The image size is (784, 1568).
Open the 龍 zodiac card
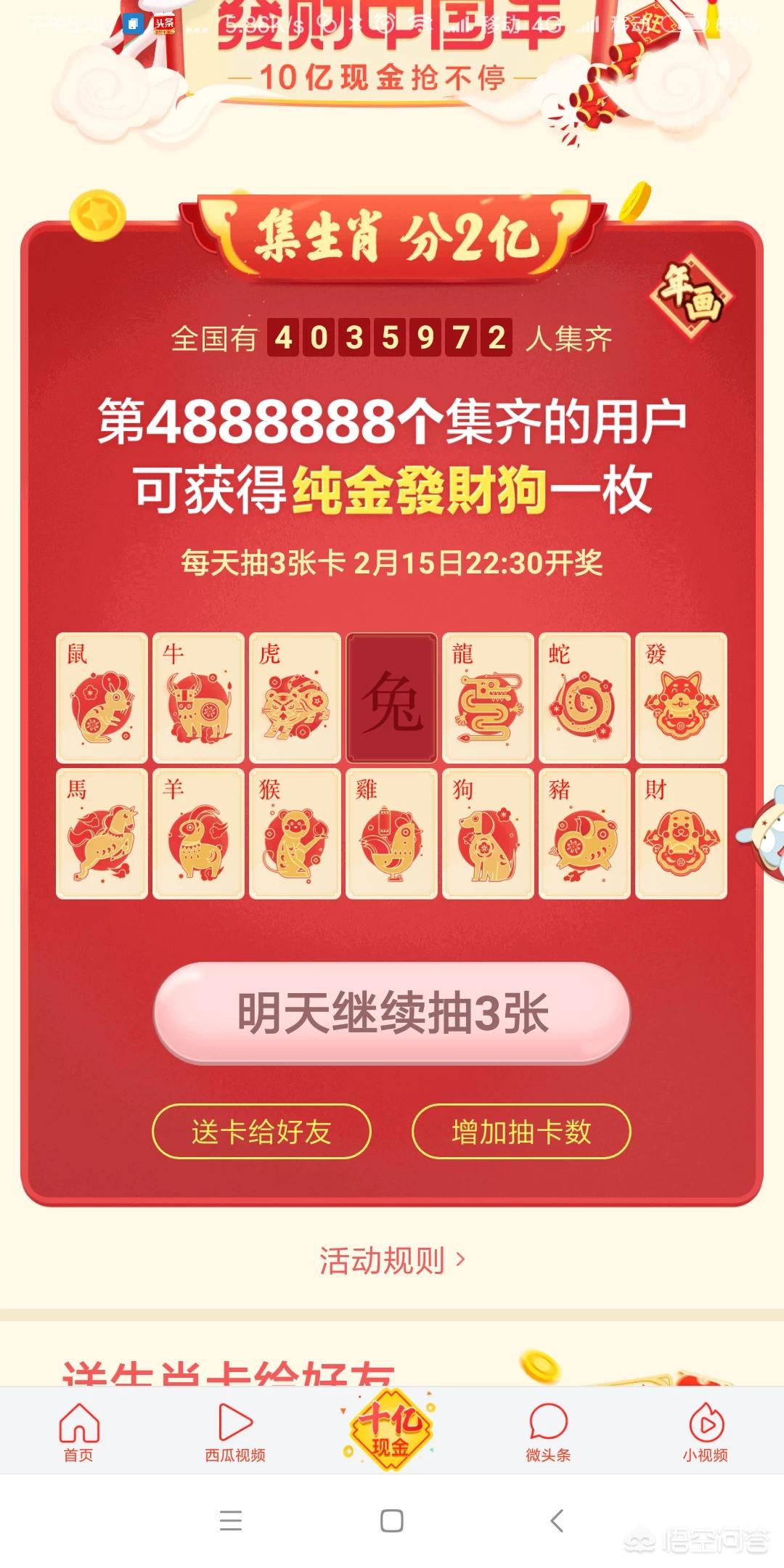coord(488,698)
